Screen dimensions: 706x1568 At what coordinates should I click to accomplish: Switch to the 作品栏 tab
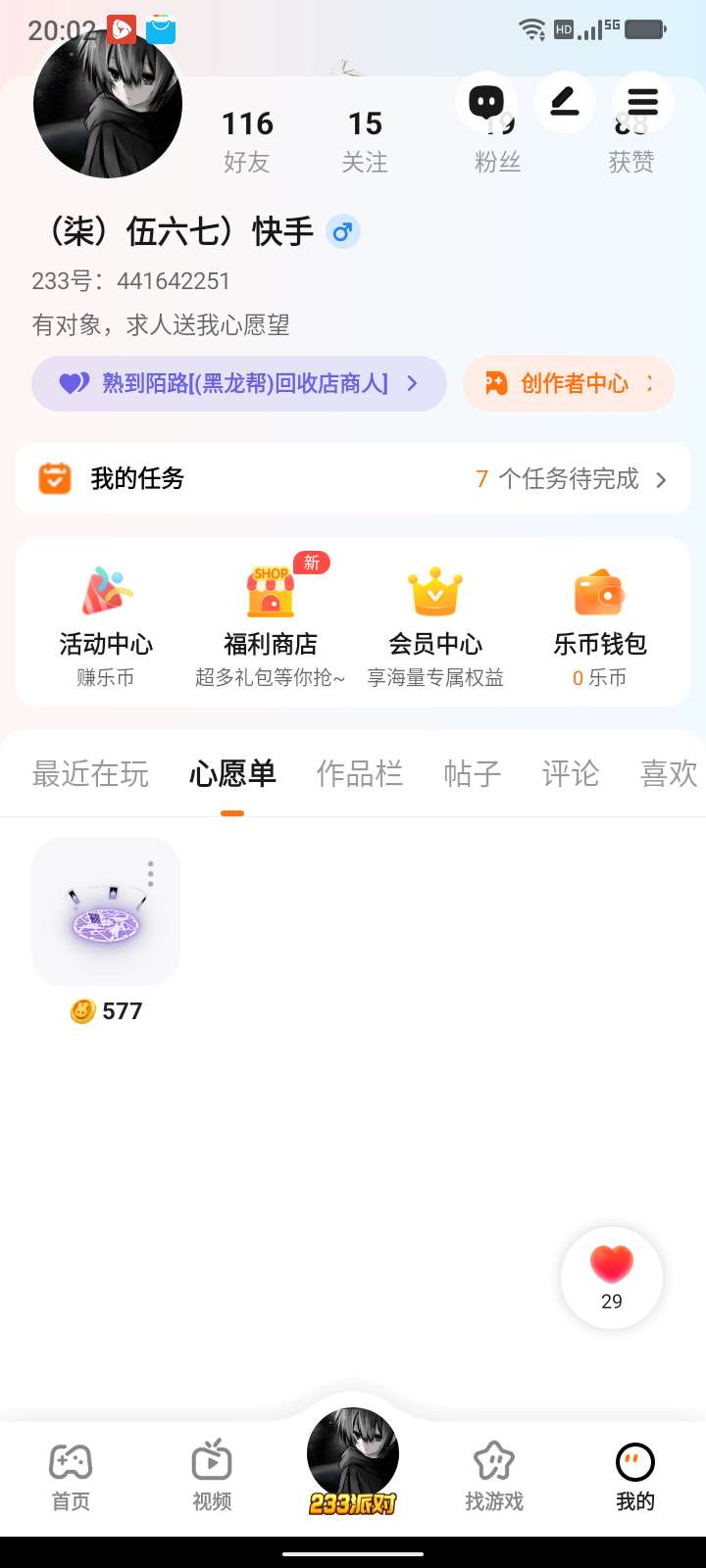click(x=359, y=774)
